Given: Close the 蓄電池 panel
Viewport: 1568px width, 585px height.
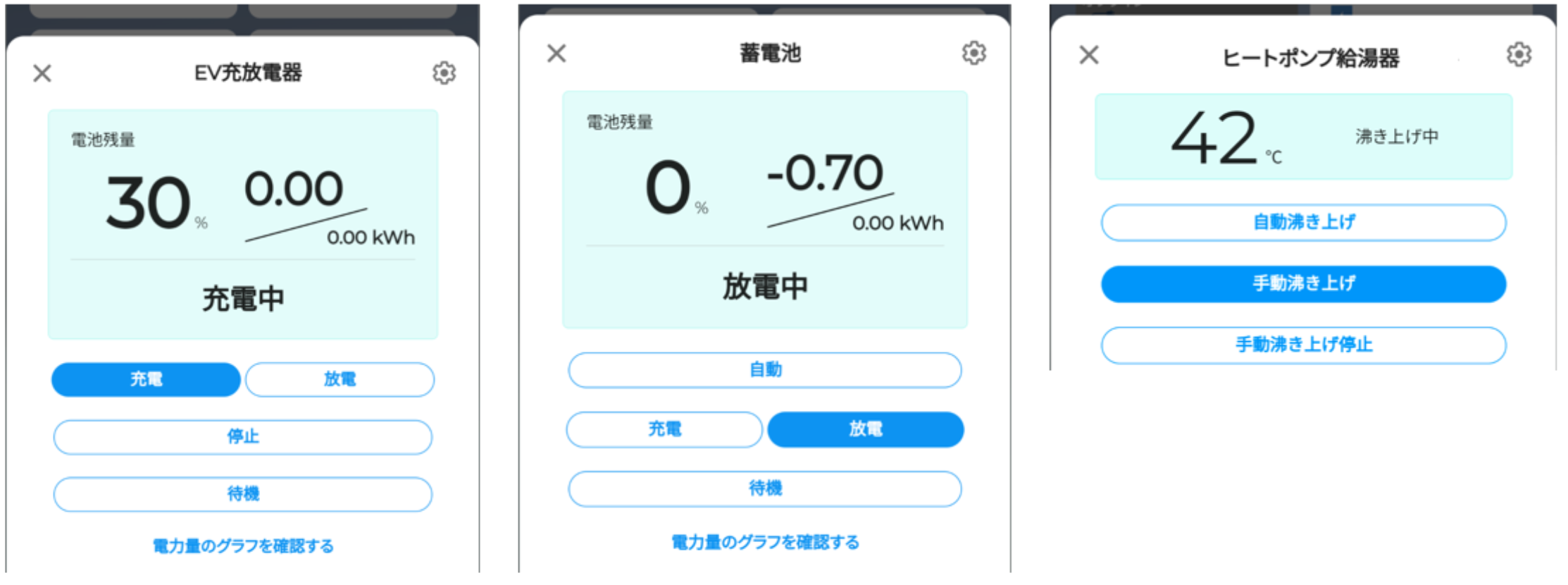Looking at the screenshot, I should point(556,54).
